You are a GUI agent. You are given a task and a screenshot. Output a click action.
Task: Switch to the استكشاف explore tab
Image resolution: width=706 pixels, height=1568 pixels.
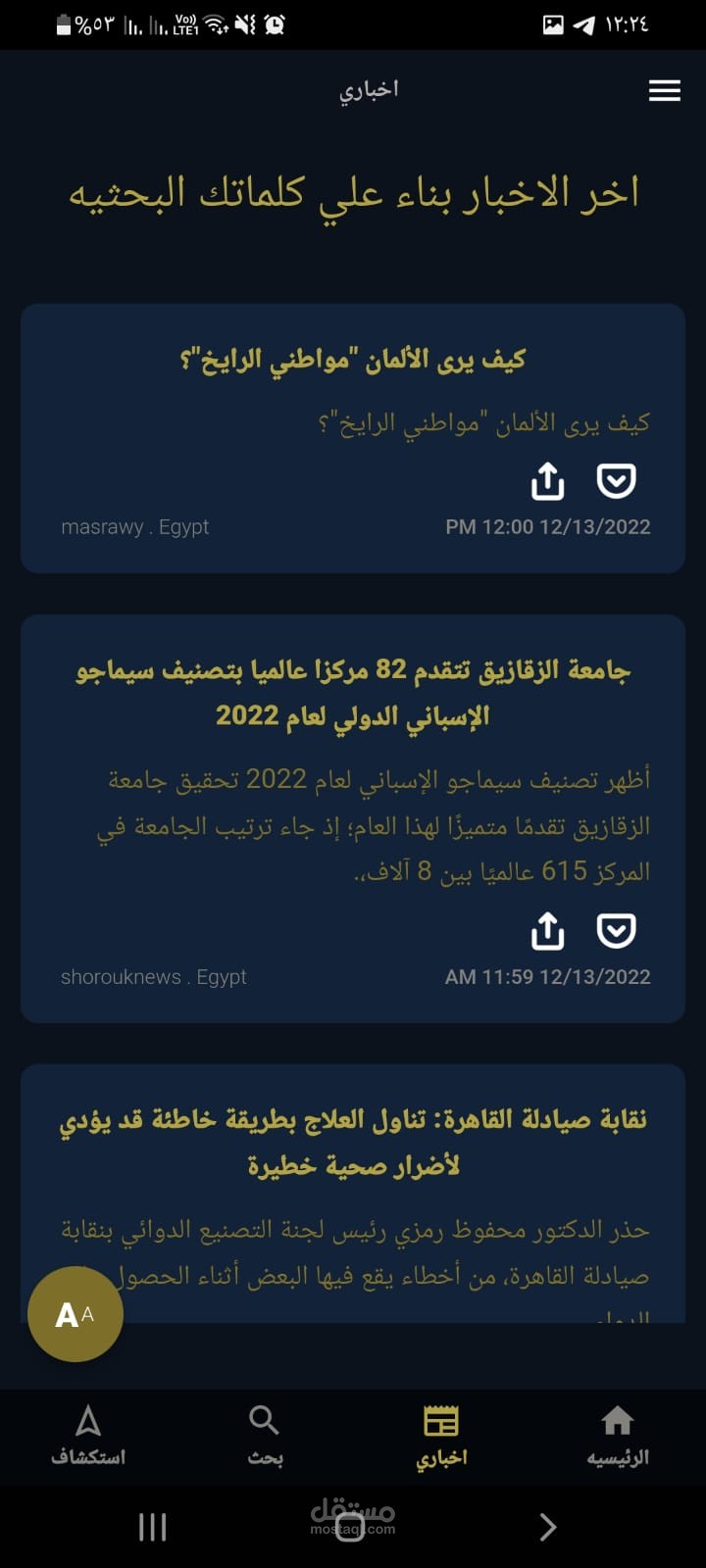click(x=88, y=1436)
